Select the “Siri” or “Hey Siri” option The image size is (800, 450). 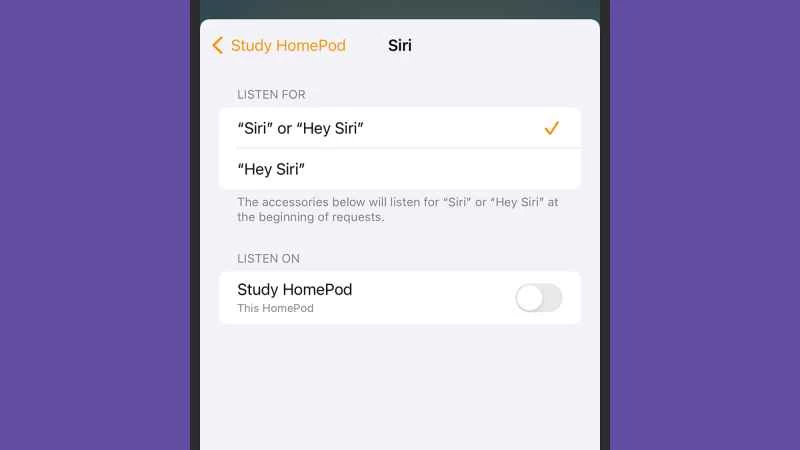coord(399,128)
